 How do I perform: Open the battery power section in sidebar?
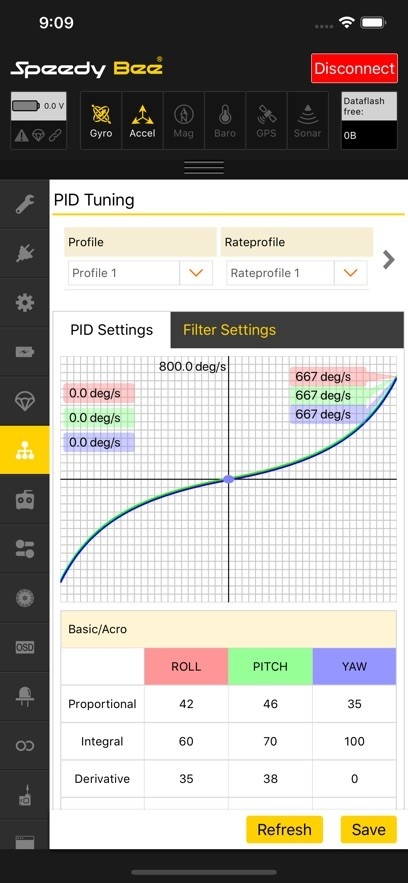click(x=25, y=352)
